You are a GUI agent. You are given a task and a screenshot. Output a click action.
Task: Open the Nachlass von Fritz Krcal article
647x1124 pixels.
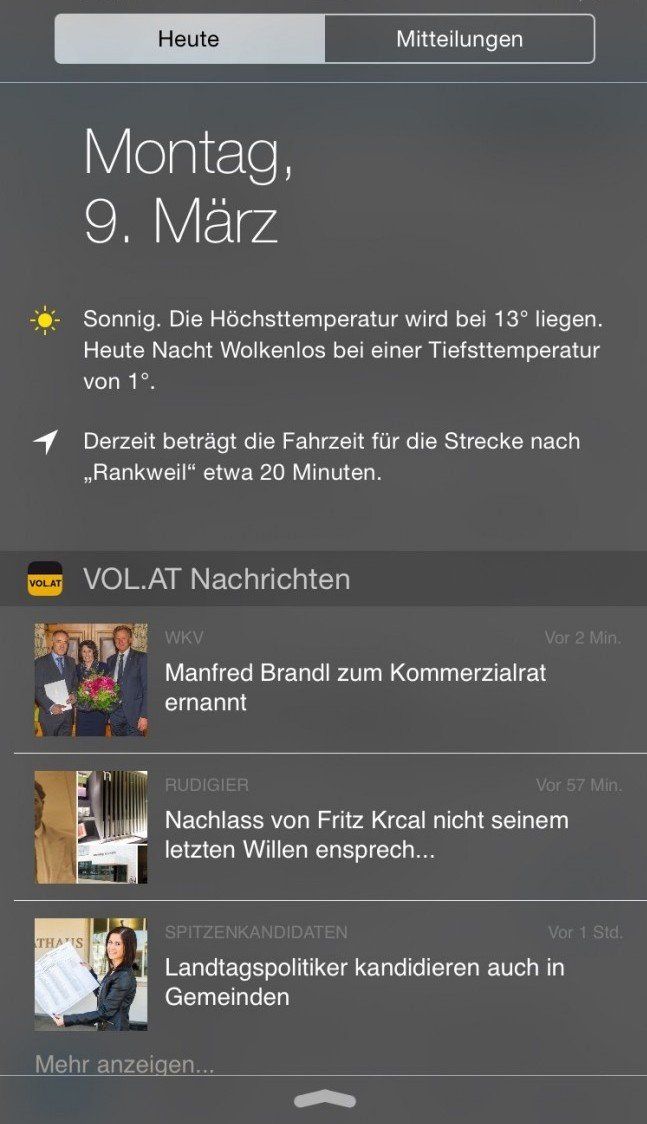[365, 834]
